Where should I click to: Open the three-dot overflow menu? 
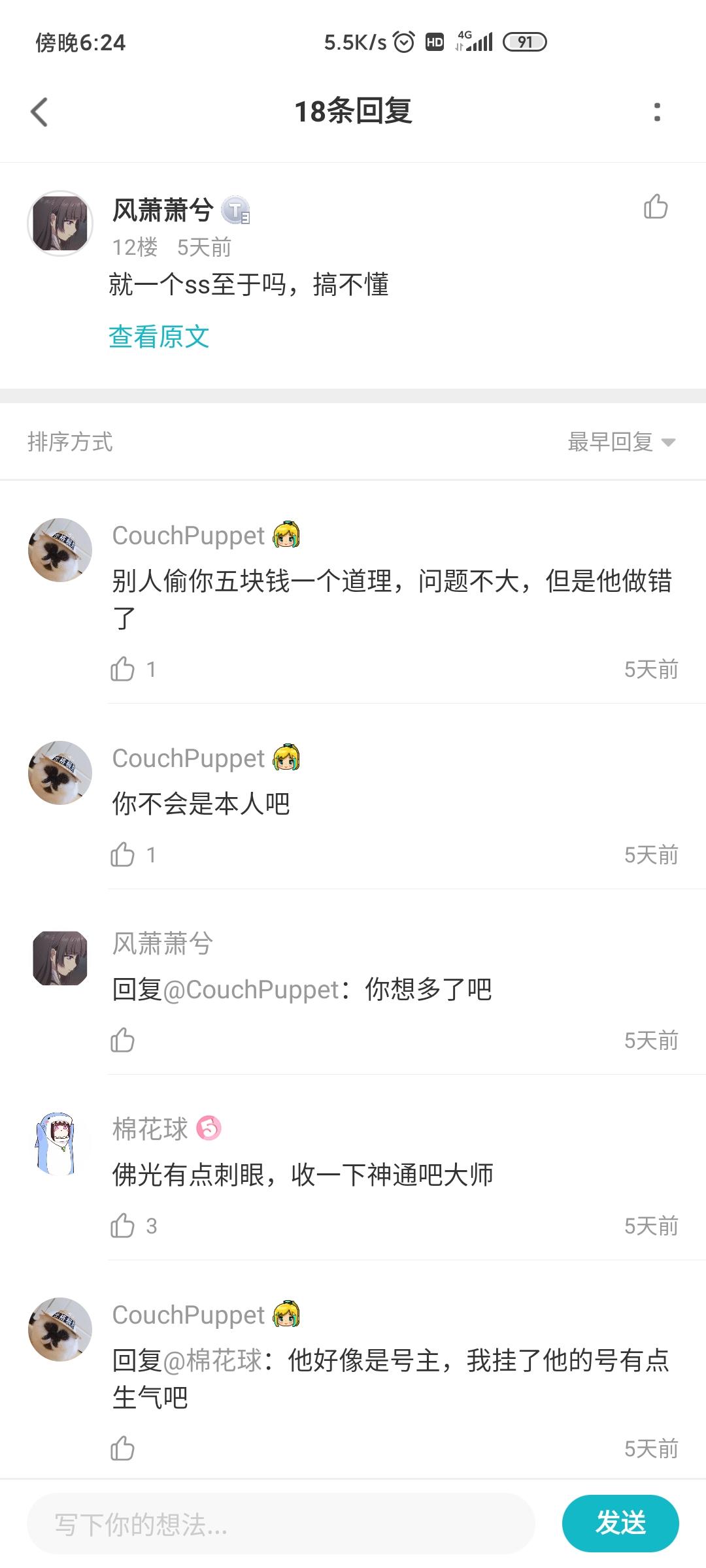657,112
